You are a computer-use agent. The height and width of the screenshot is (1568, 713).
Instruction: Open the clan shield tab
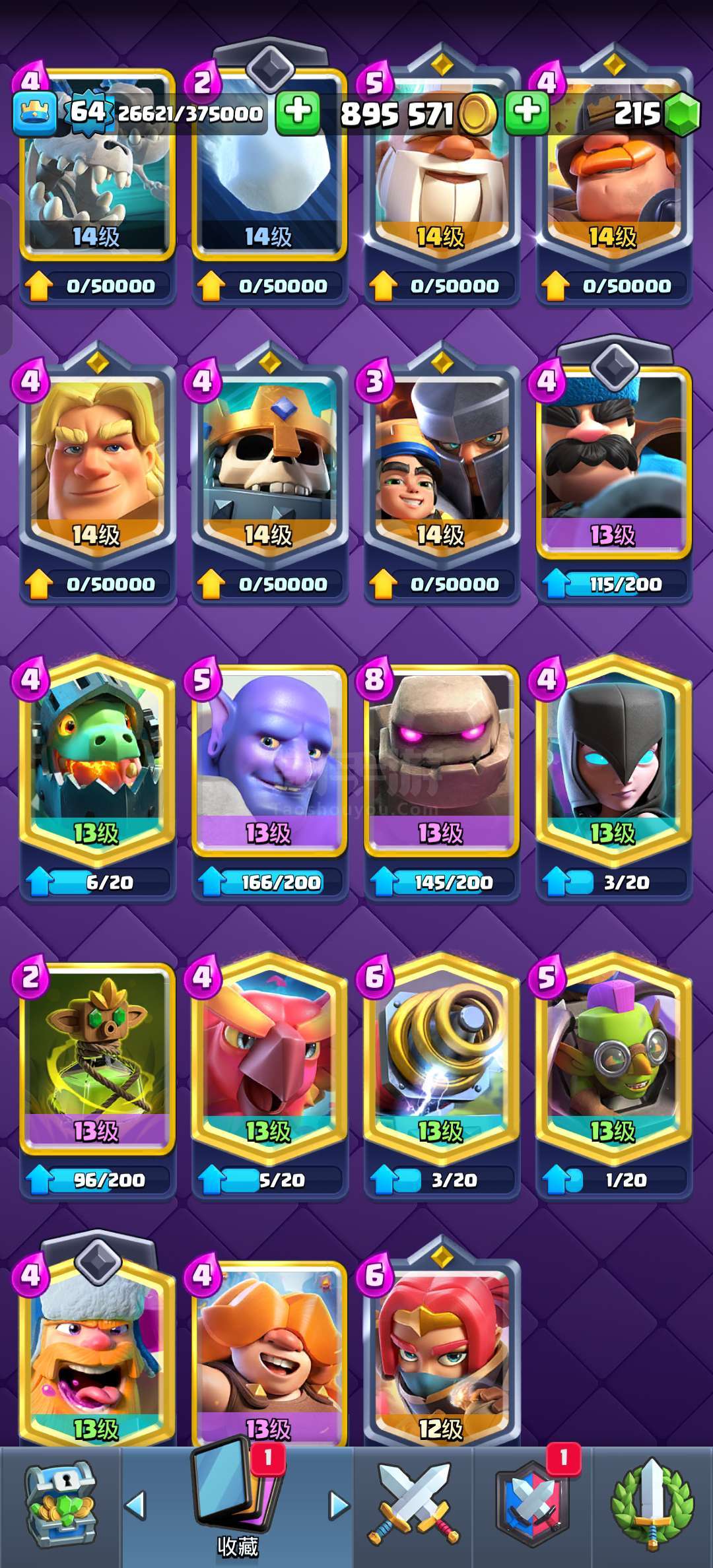point(532,1506)
